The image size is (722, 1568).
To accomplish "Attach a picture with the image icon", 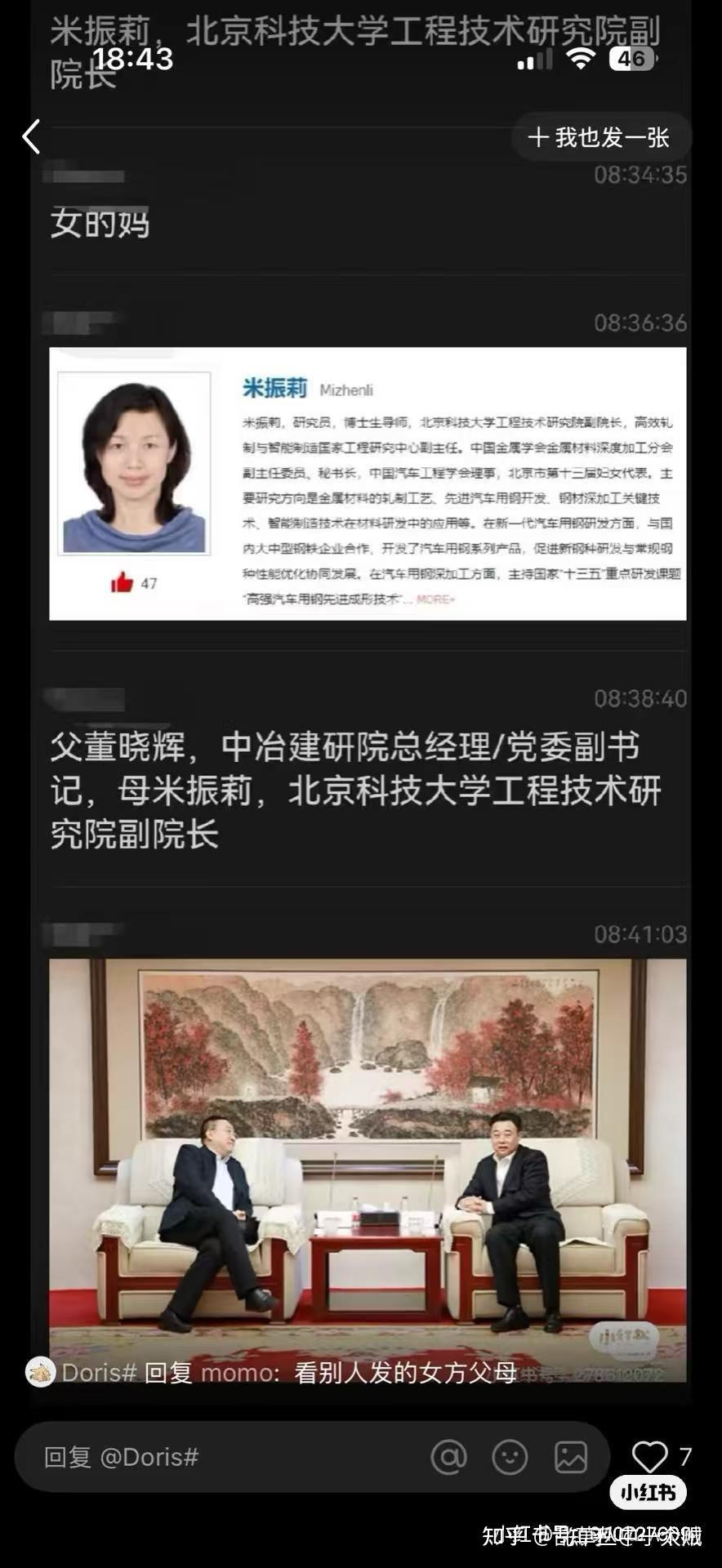I will pyautogui.click(x=571, y=1457).
